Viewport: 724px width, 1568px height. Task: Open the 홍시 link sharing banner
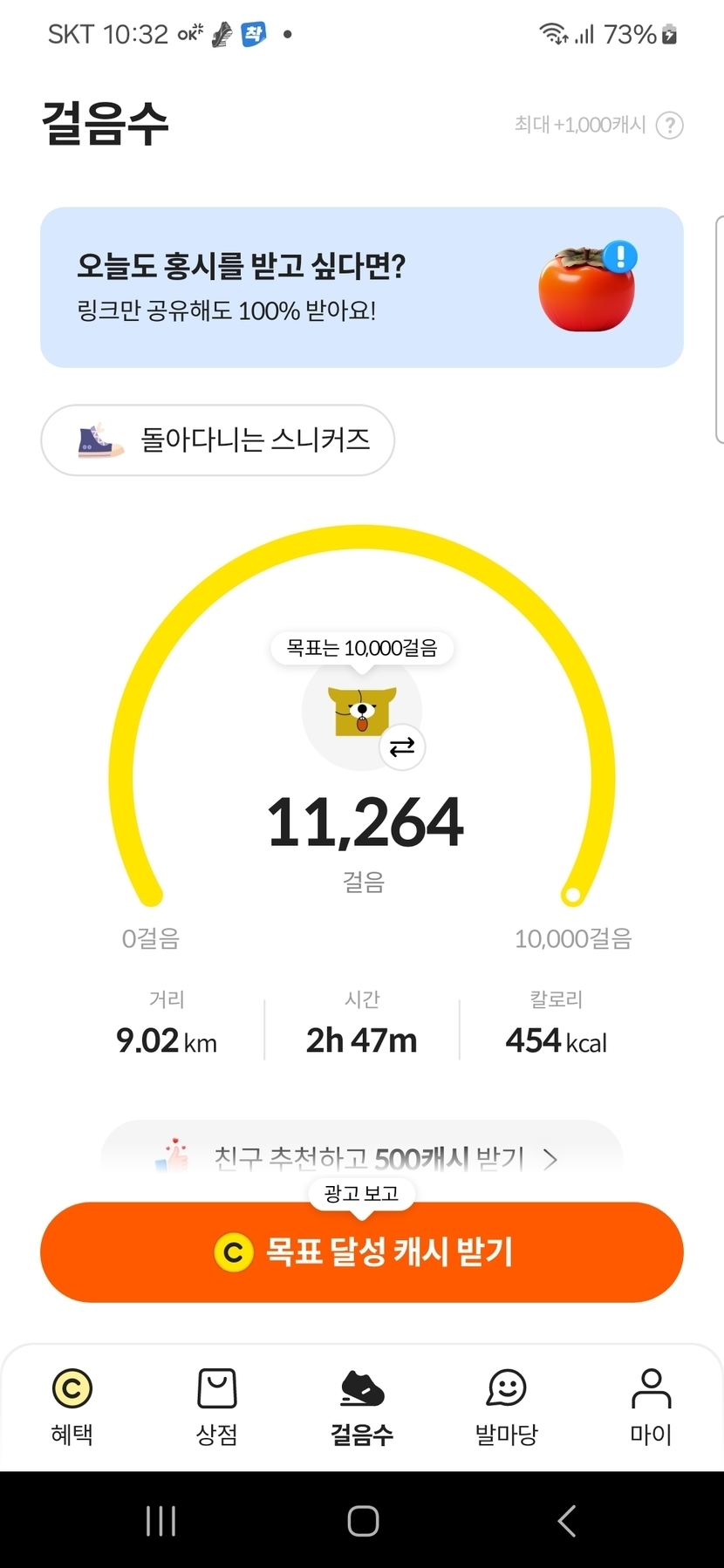(361, 287)
